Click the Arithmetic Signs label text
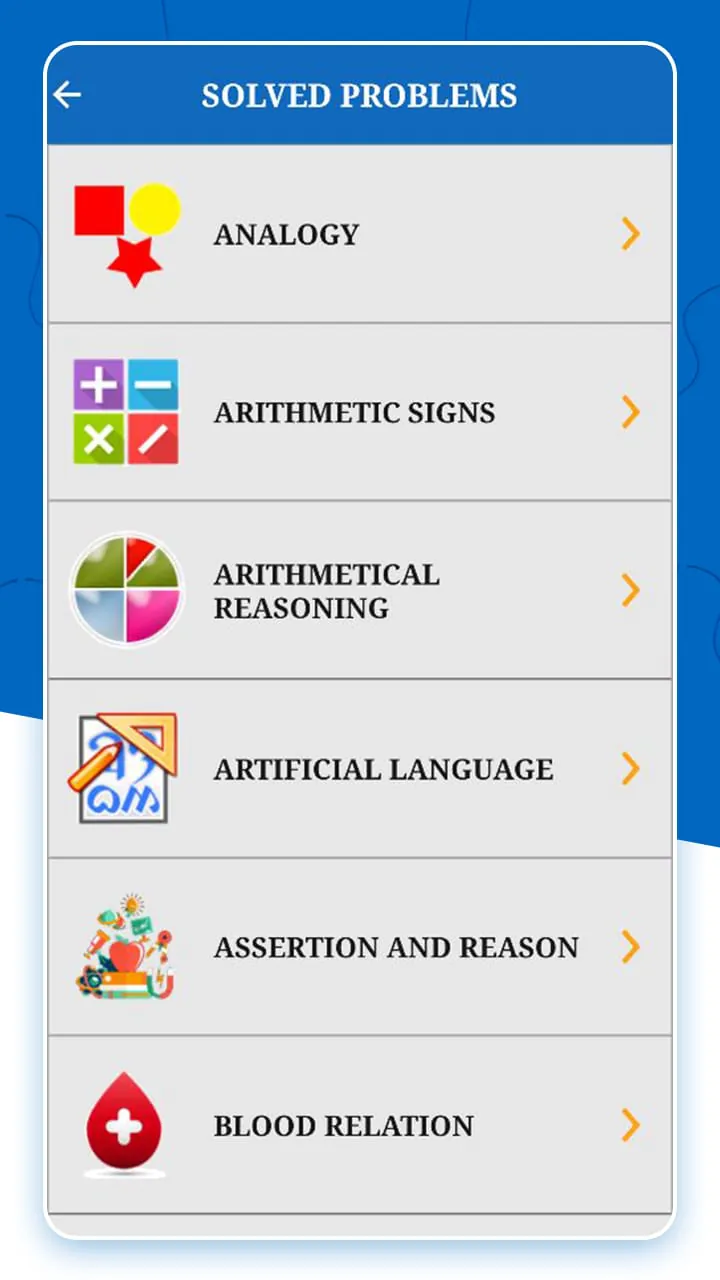Viewport: 720px width, 1280px height. (x=354, y=412)
